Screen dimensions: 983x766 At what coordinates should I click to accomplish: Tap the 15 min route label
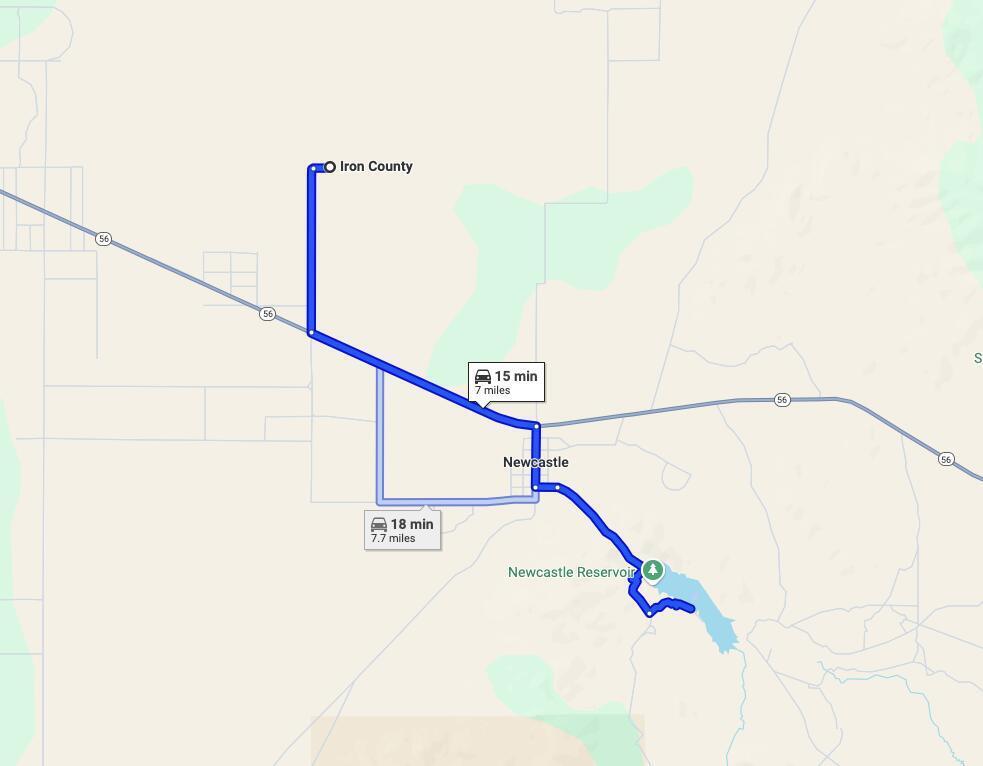(506, 381)
